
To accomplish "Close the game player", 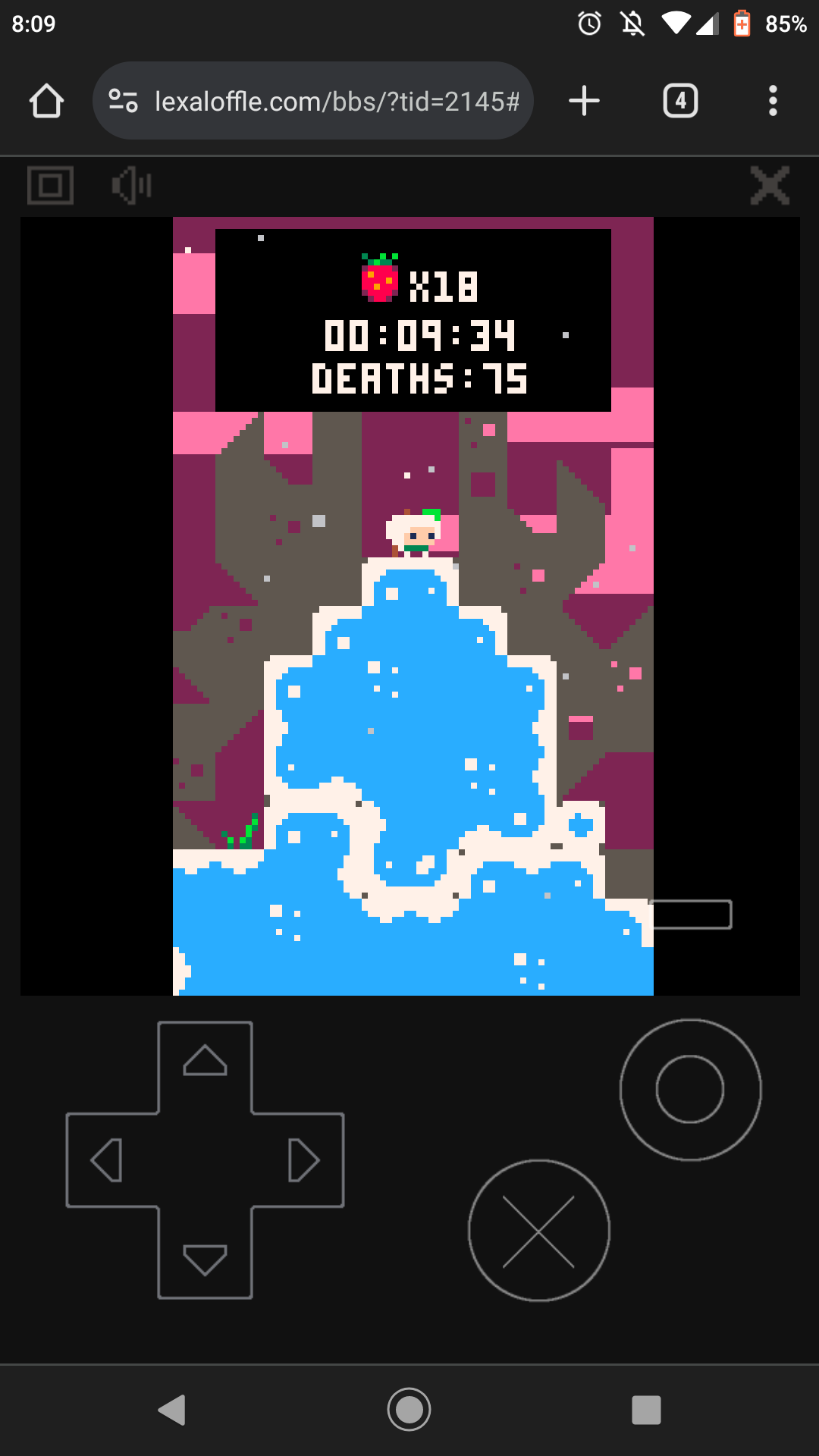I will 770,185.
